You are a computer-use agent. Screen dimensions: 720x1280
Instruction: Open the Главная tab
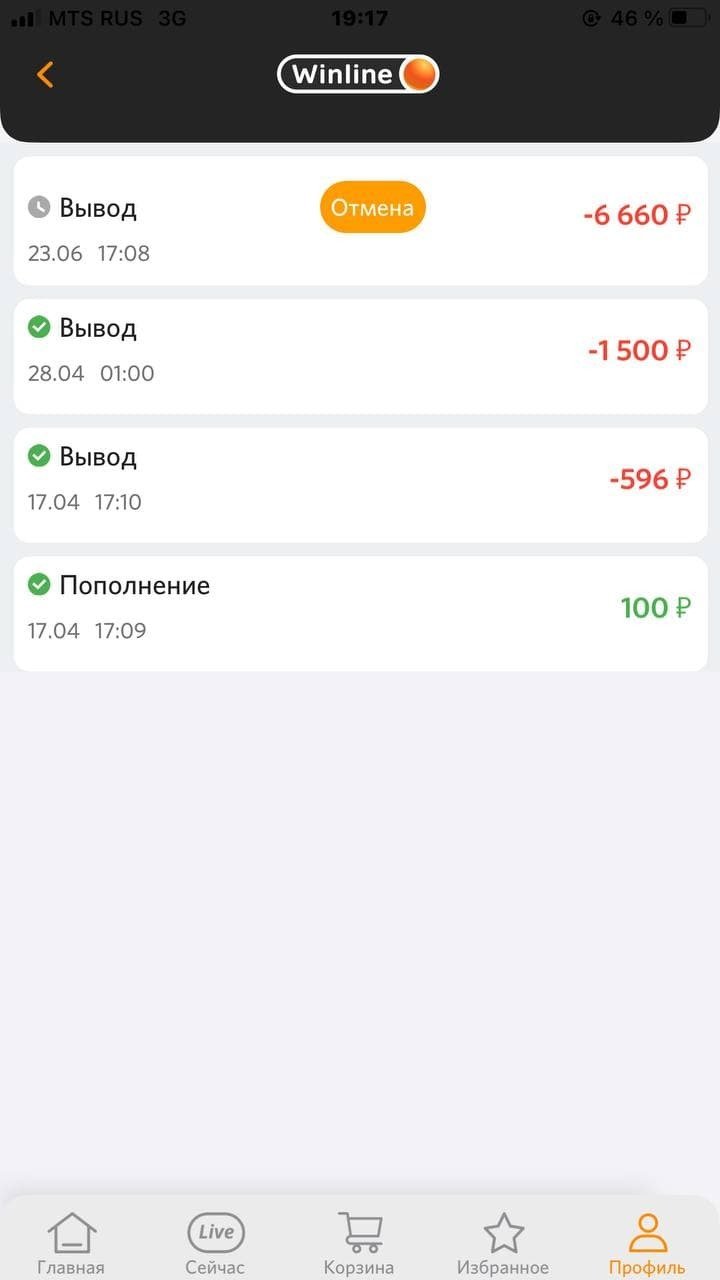click(x=71, y=1243)
